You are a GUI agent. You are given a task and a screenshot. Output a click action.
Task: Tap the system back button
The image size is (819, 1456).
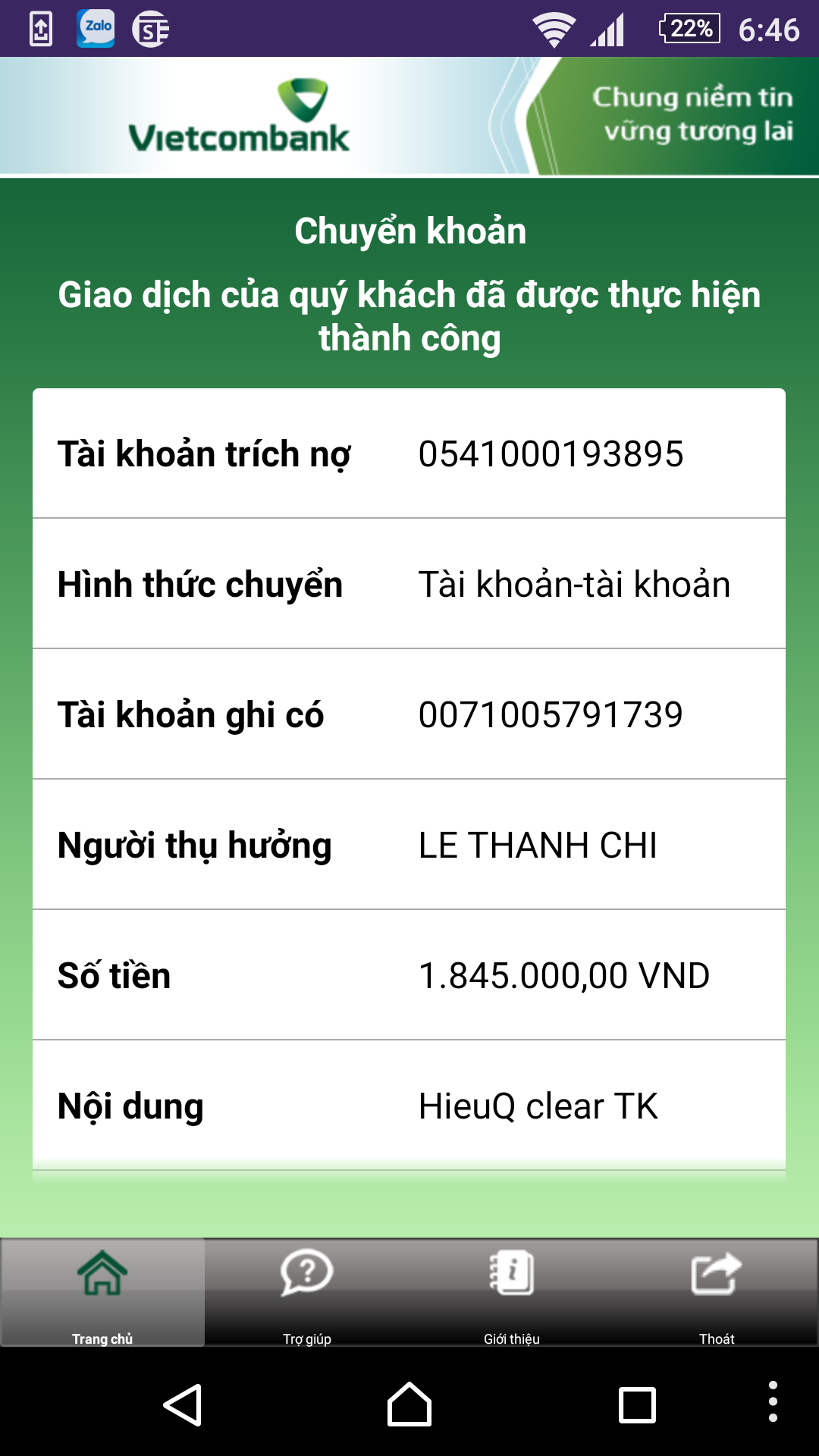click(183, 1404)
